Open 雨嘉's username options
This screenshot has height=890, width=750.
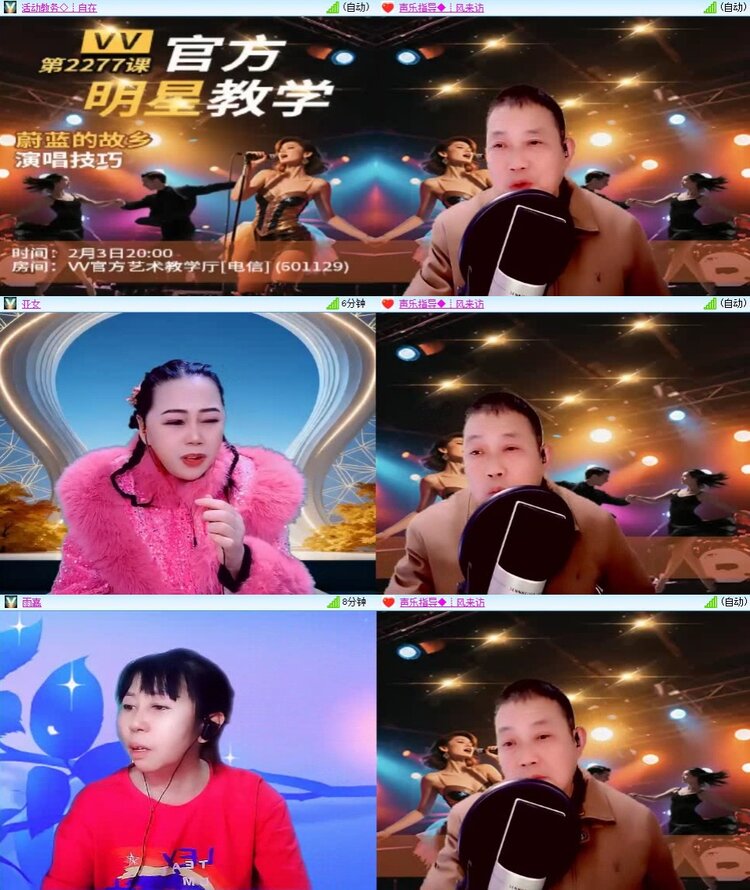tap(32, 601)
